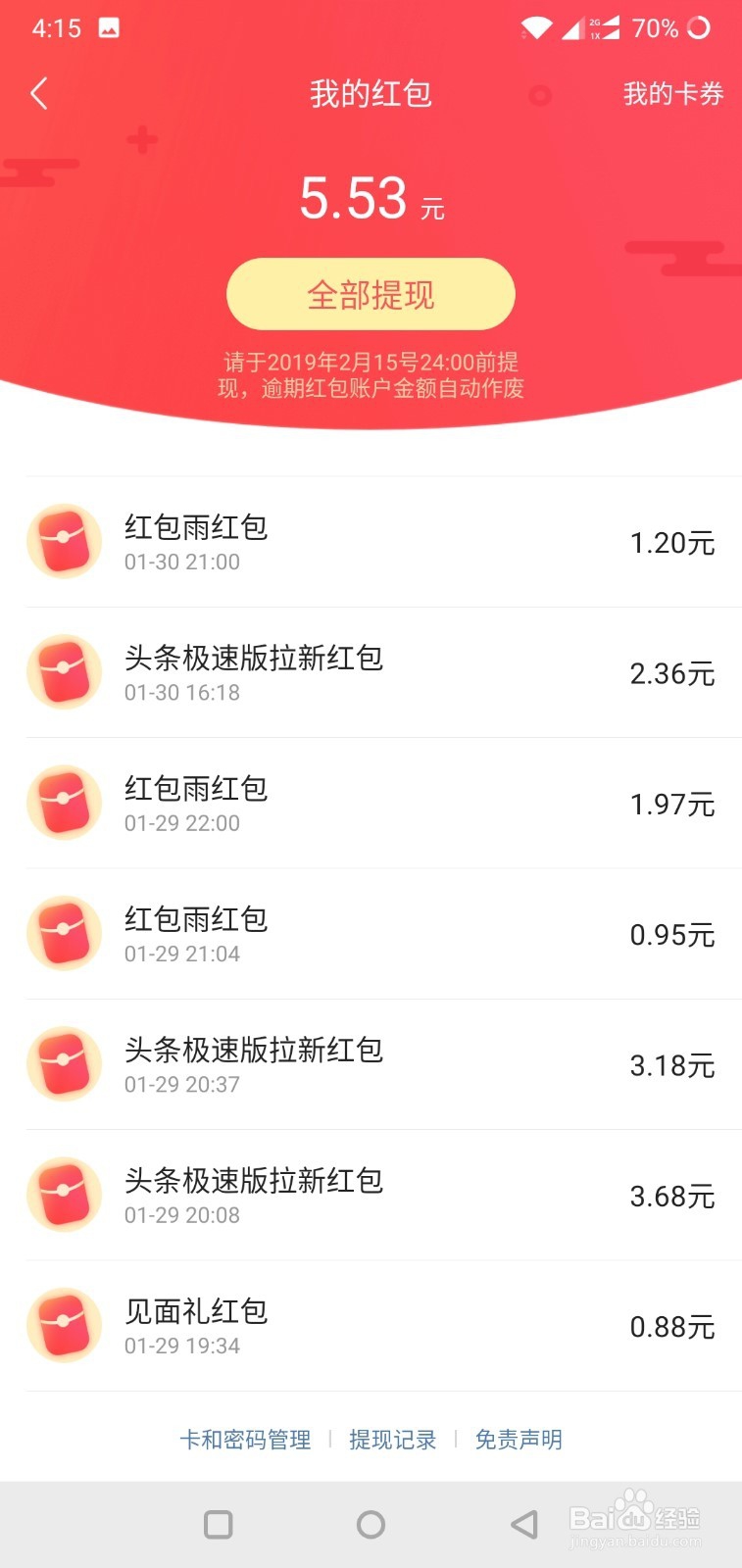
Task: Open the 卡和密码管理 link
Action: click(245, 1440)
